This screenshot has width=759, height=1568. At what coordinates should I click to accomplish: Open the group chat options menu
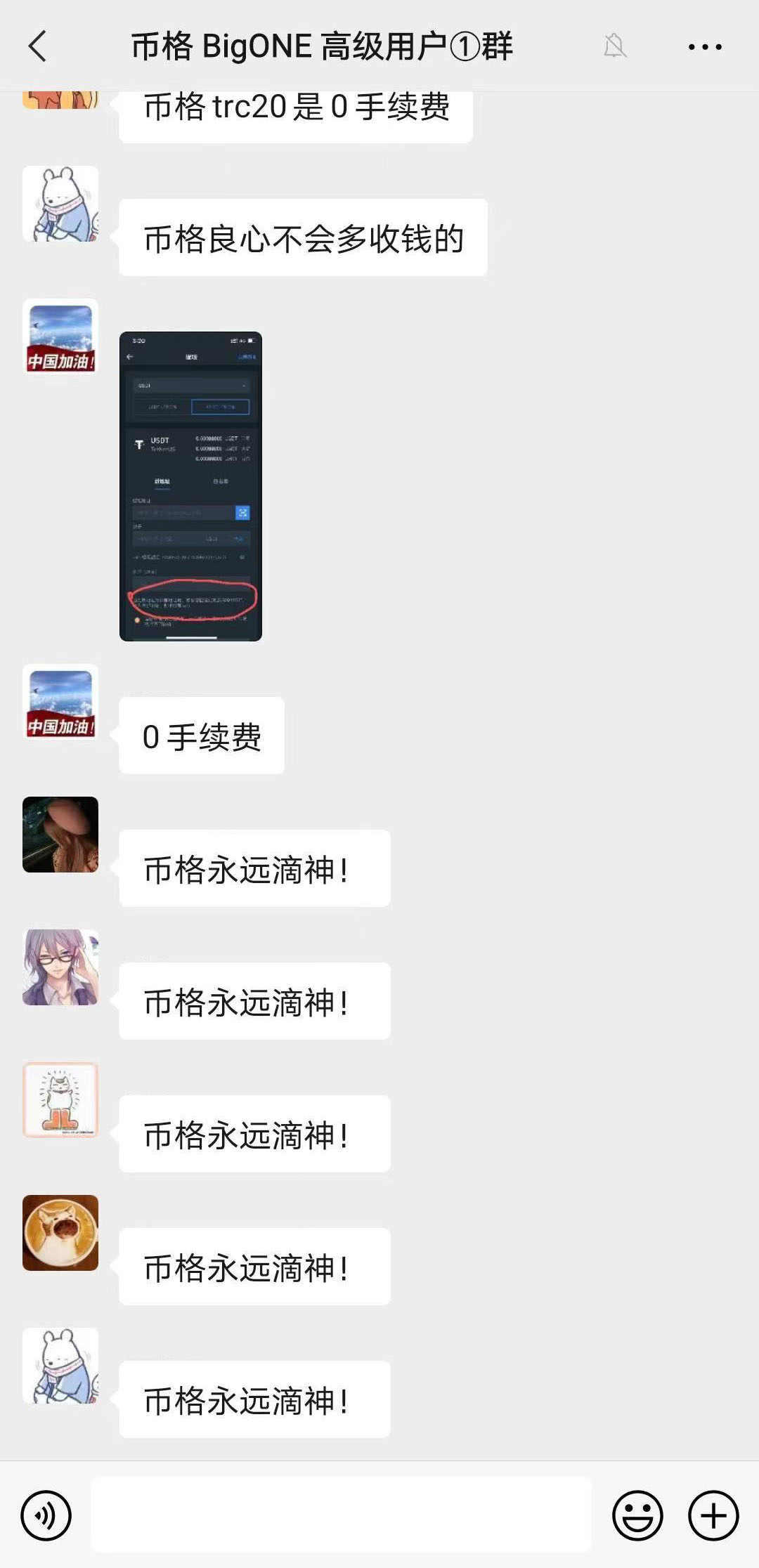(x=704, y=47)
